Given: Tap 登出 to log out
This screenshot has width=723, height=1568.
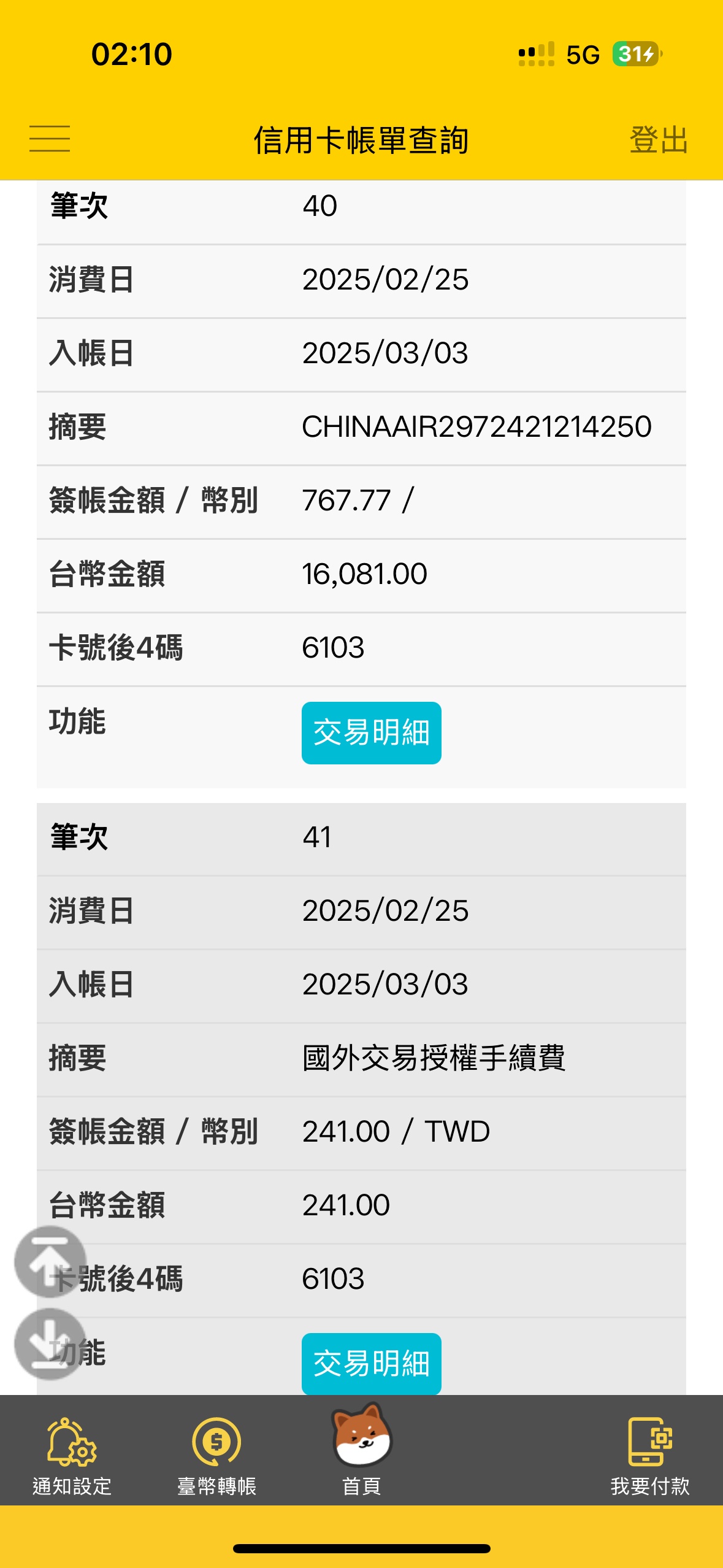Looking at the screenshot, I should tap(659, 140).
